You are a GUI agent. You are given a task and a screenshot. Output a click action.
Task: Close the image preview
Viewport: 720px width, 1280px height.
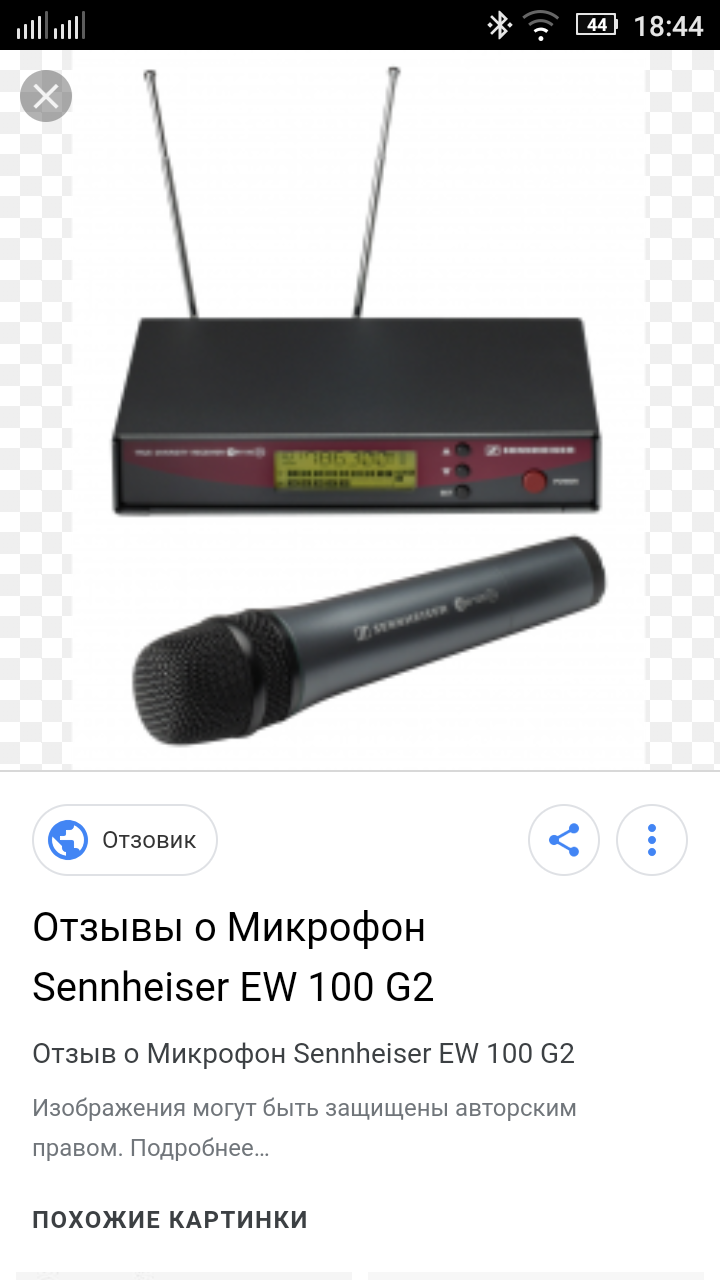click(x=46, y=97)
